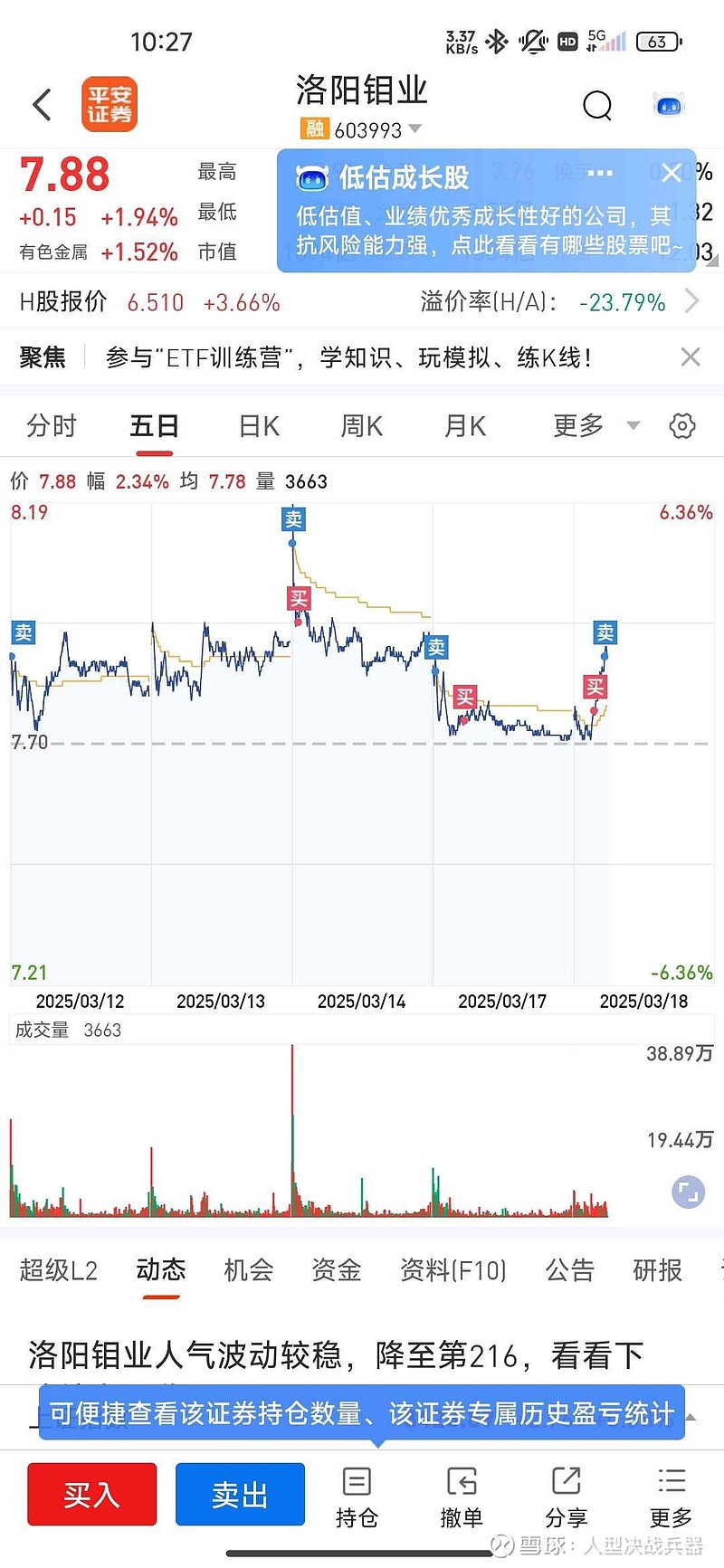The width and height of the screenshot is (724, 1568).
Task: Open more options on 低估成长股 popup
Action: pos(599,173)
